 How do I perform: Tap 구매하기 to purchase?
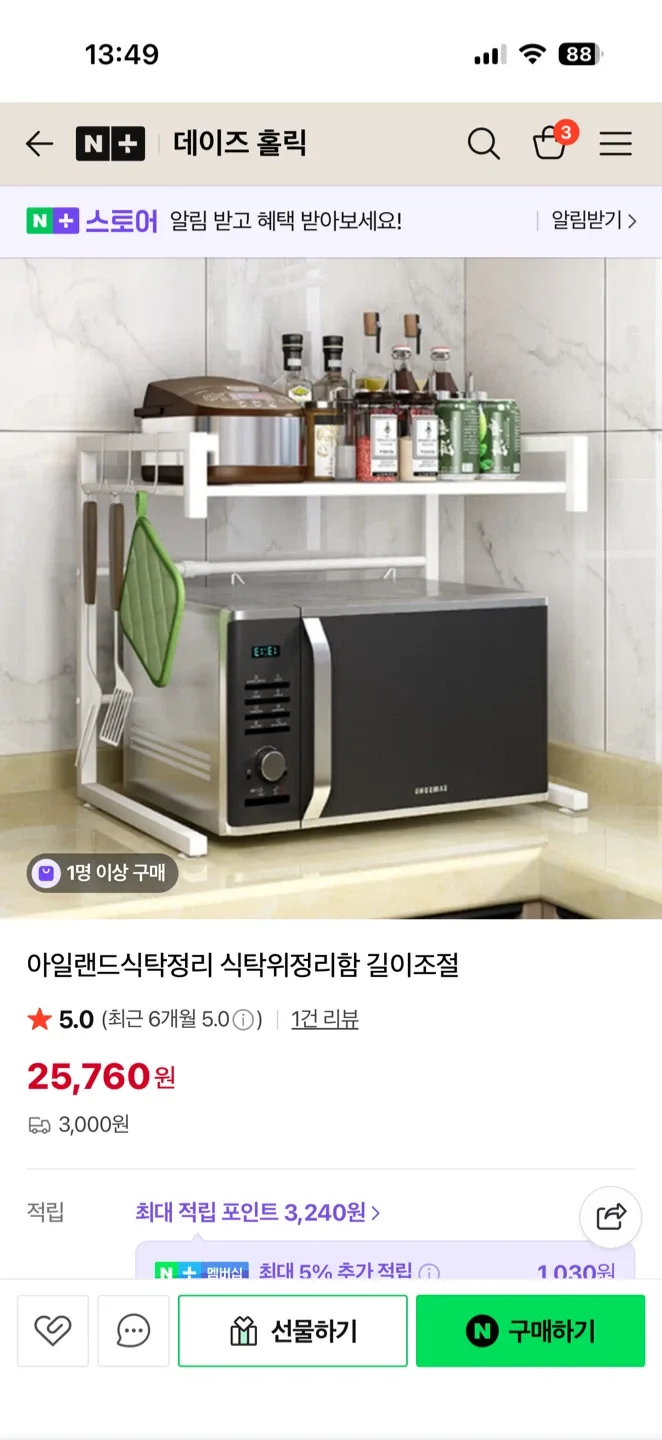pyautogui.click(x=530, y=1331)
